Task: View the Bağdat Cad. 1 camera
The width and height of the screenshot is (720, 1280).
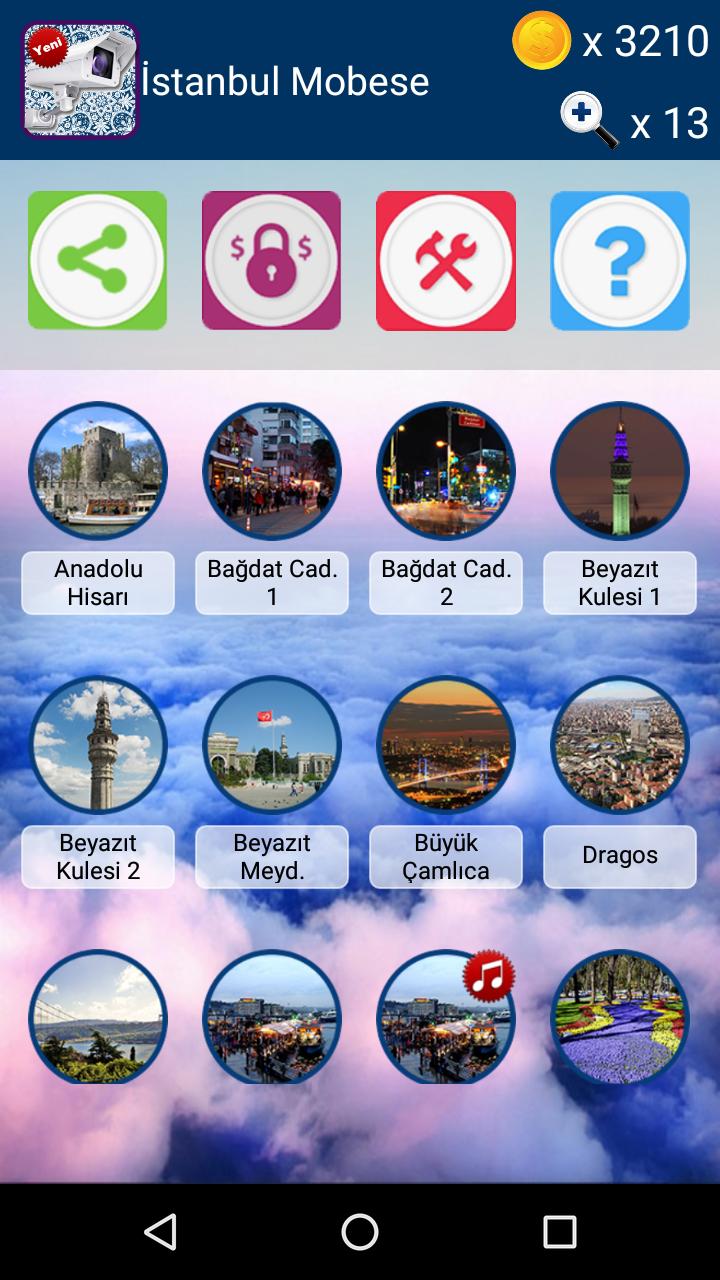Action: (272, 471)
